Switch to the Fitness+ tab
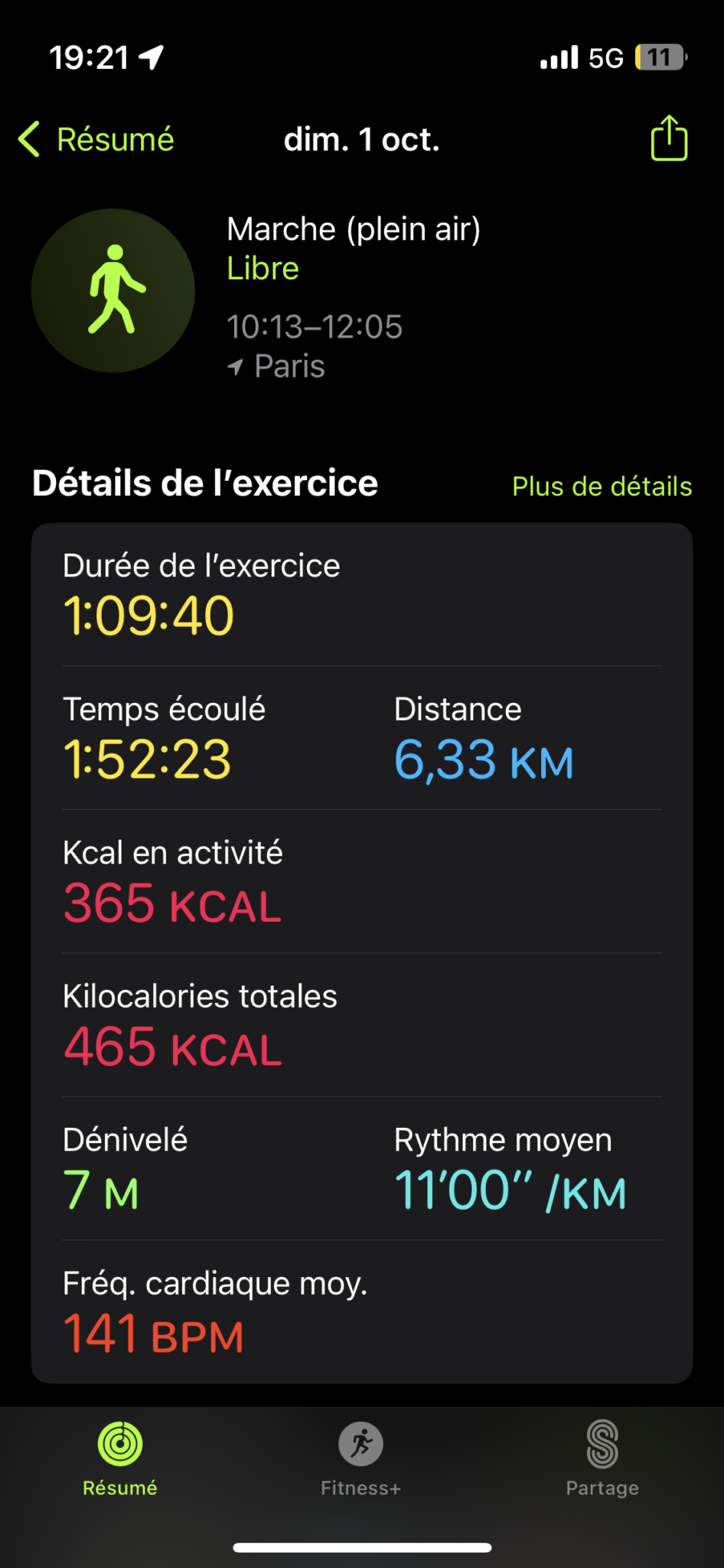Viewport: 724px width, 1568px height. coord(360,1459)
